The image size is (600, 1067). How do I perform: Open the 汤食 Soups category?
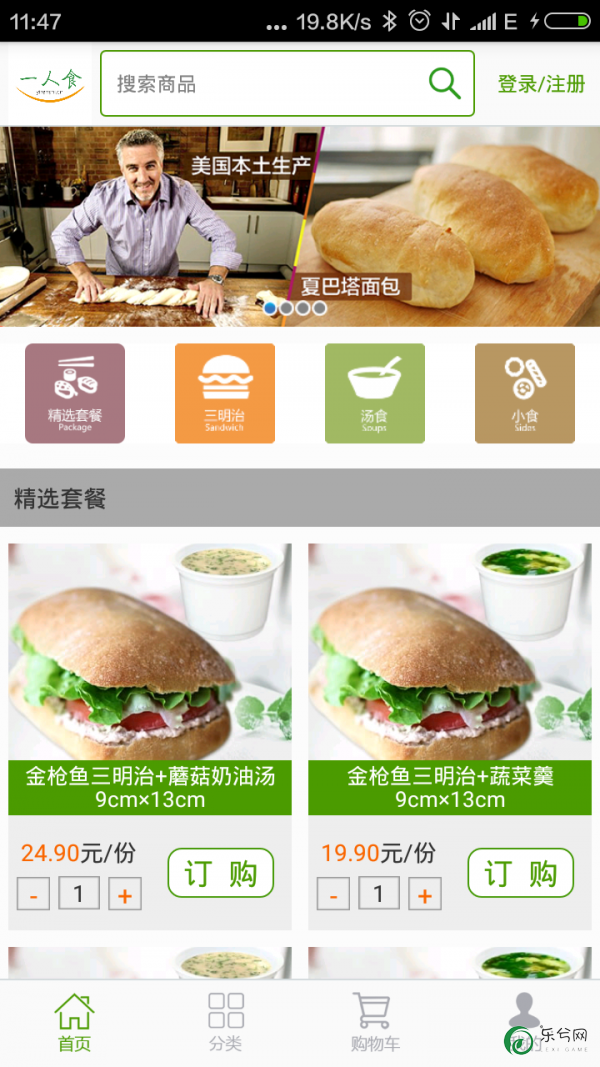tap(375, 393)
